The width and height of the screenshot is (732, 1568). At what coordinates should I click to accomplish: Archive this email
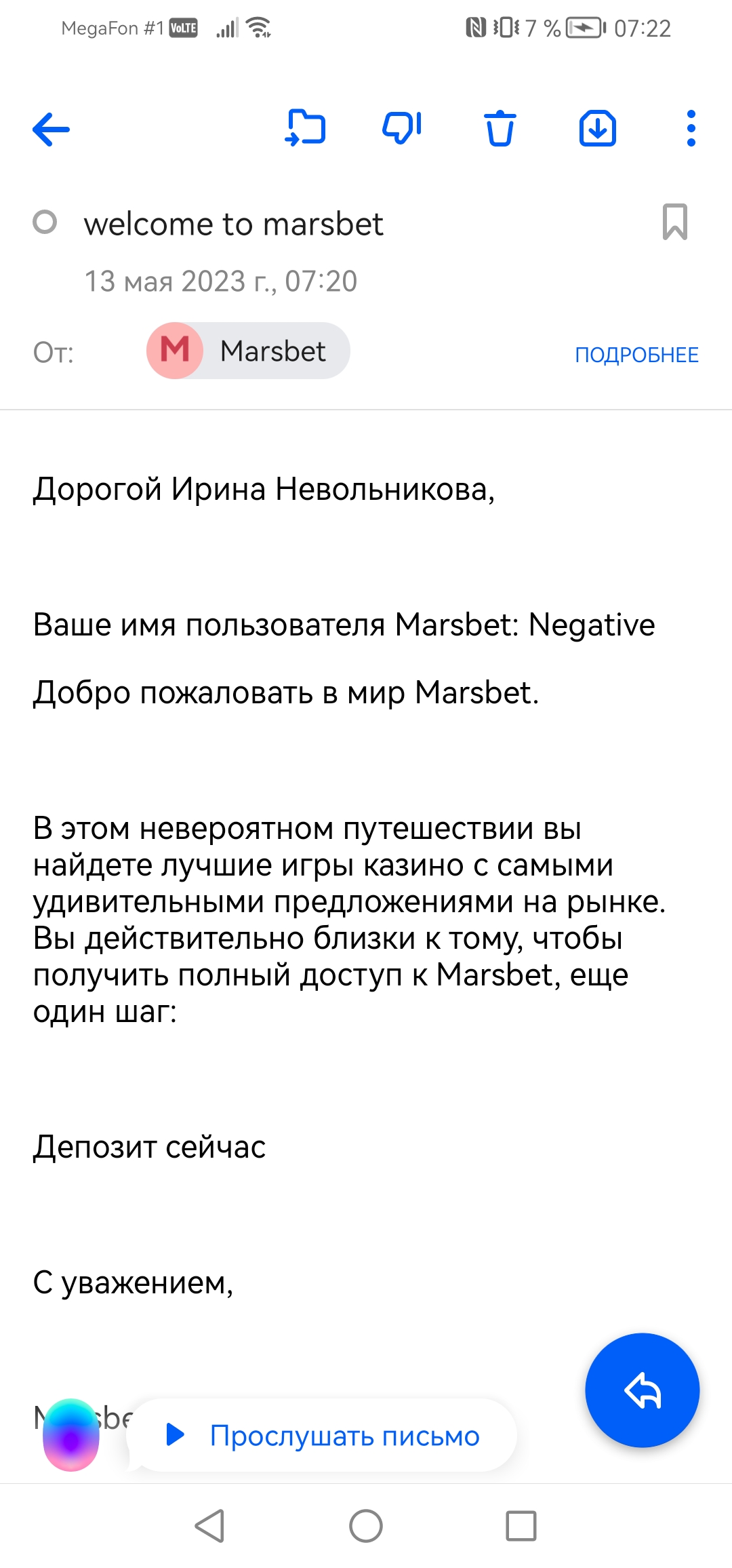597,128
